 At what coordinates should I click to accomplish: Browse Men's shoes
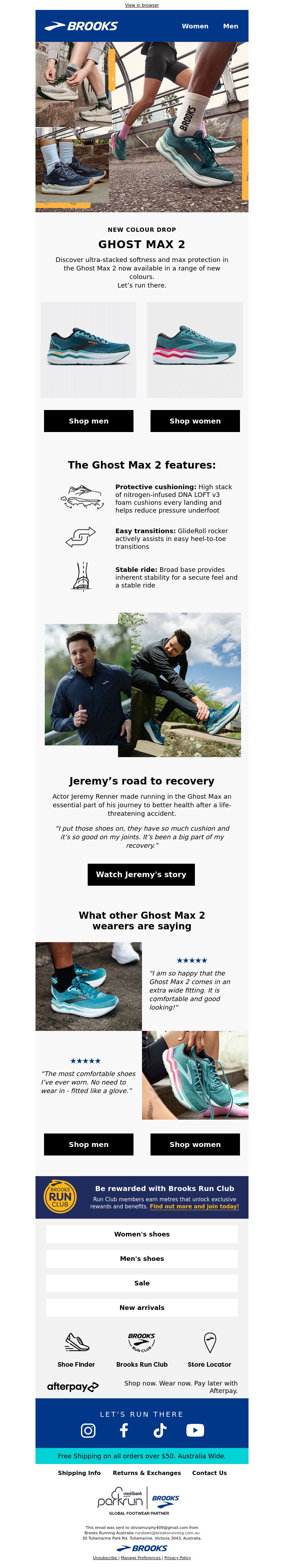point(142,1258)
